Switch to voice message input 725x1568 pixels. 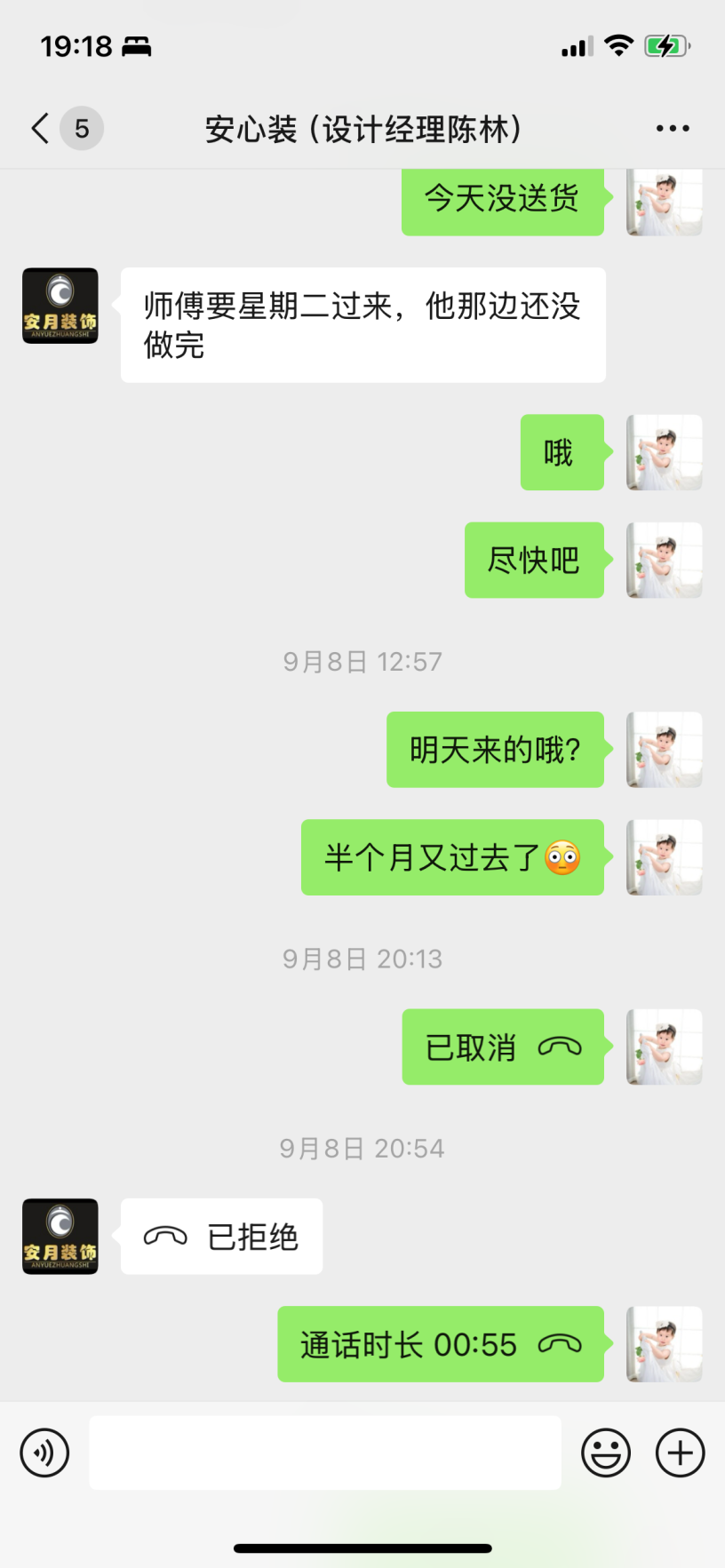(x=44, y=1453)
